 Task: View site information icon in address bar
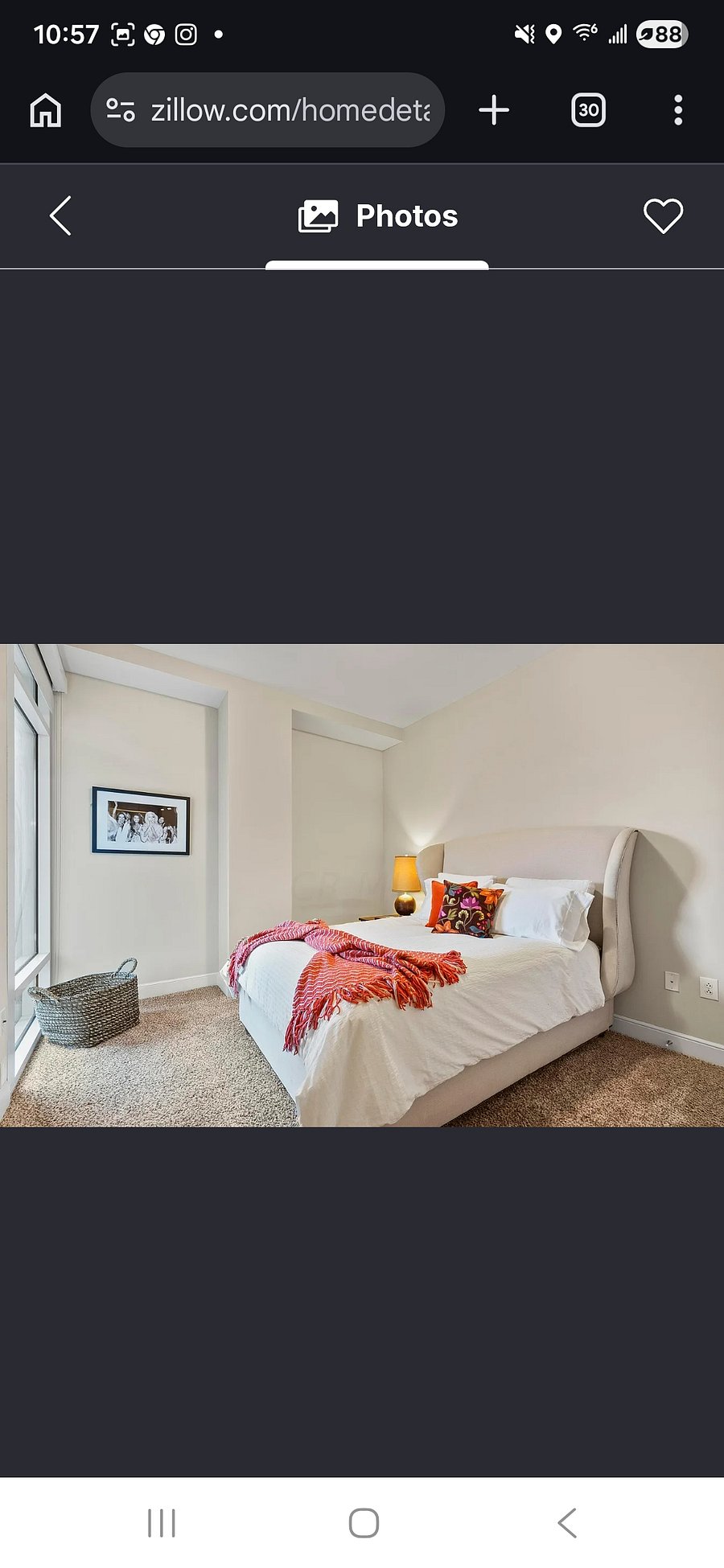tap(121, 110)
